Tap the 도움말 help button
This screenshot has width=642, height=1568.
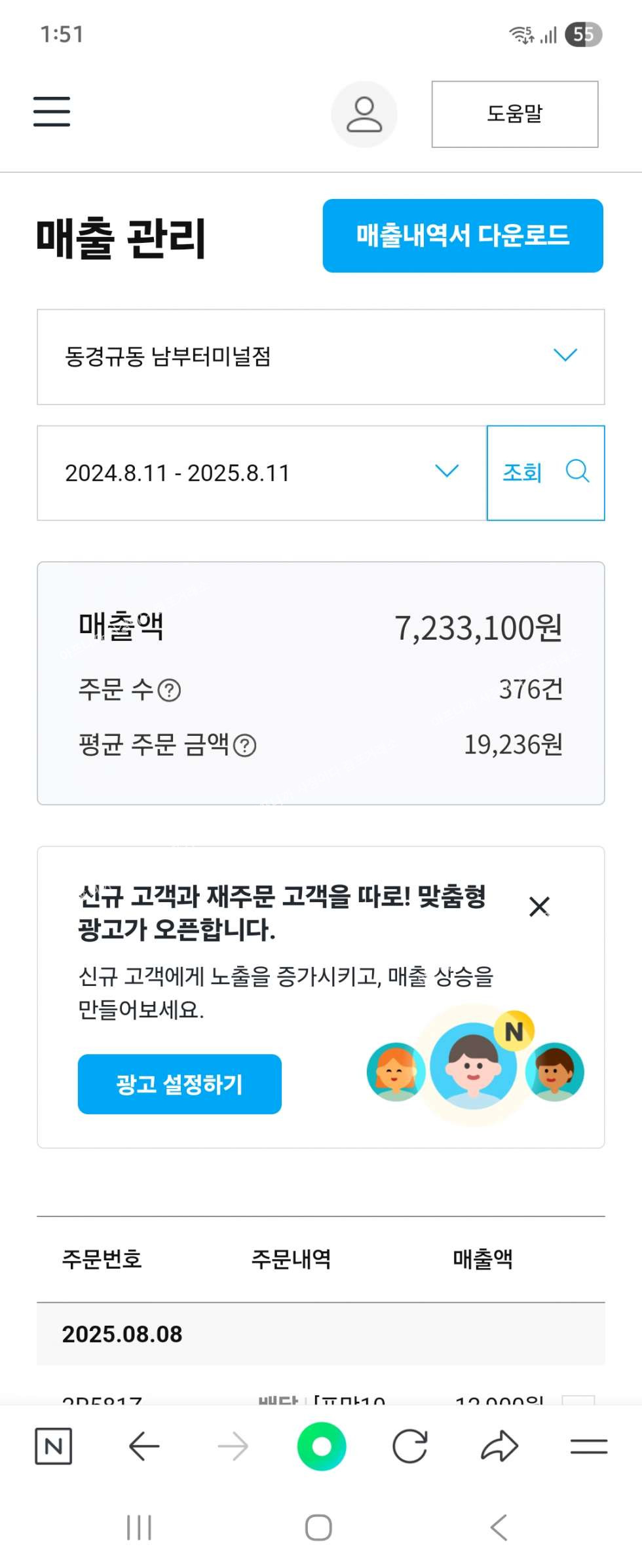pyautogui.click(x=514, y=114)
